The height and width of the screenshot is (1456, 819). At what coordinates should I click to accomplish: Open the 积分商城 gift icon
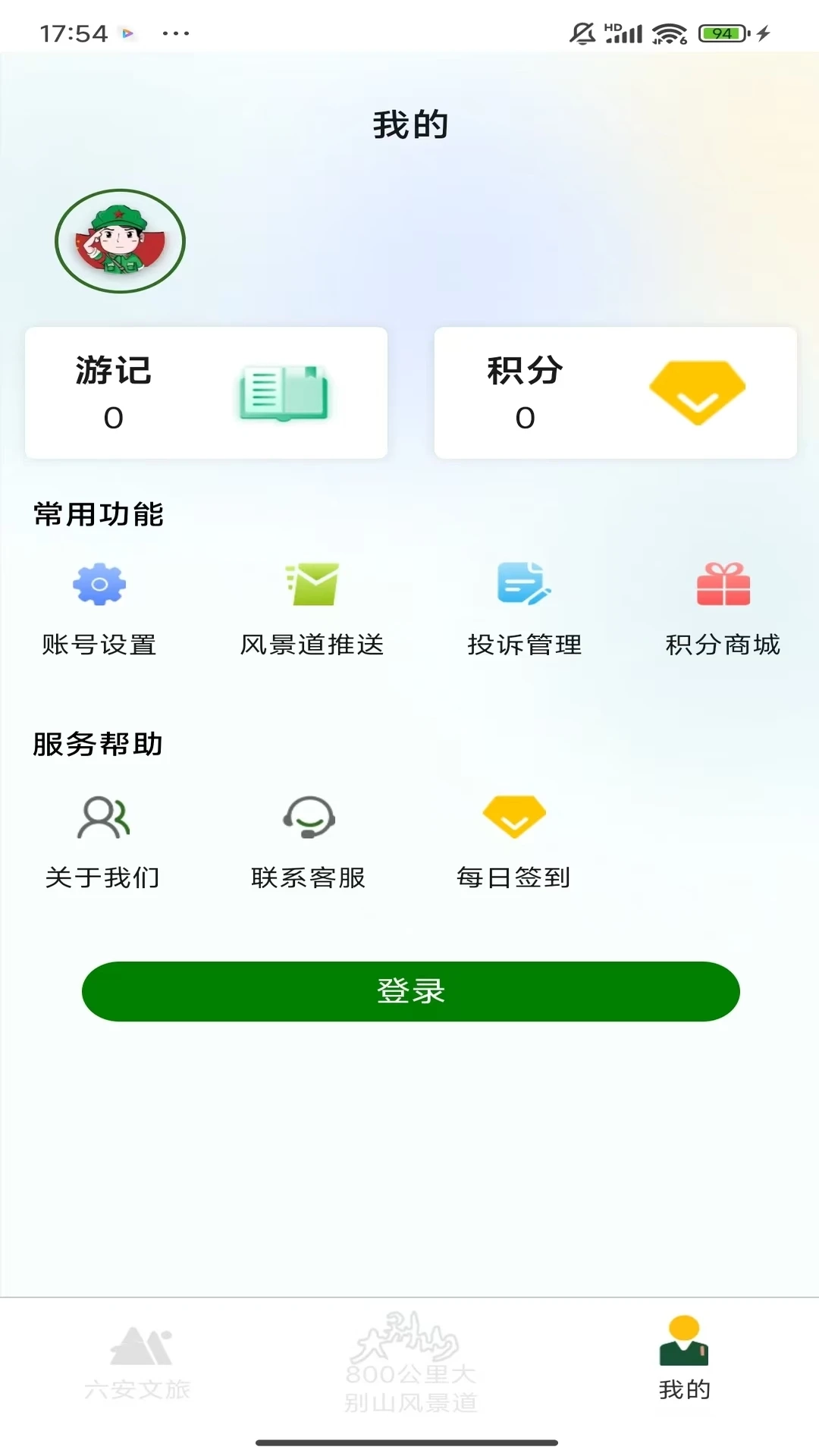click(723, 584)
